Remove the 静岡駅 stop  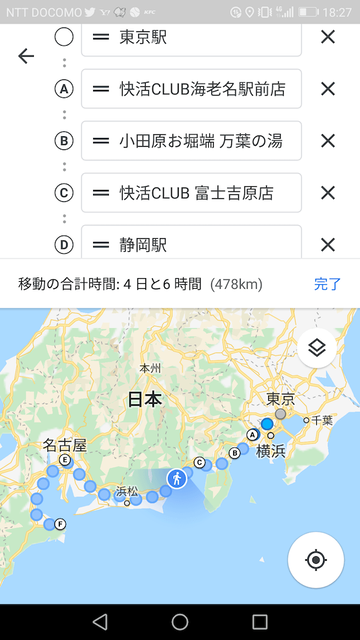(x=328, y=245)
